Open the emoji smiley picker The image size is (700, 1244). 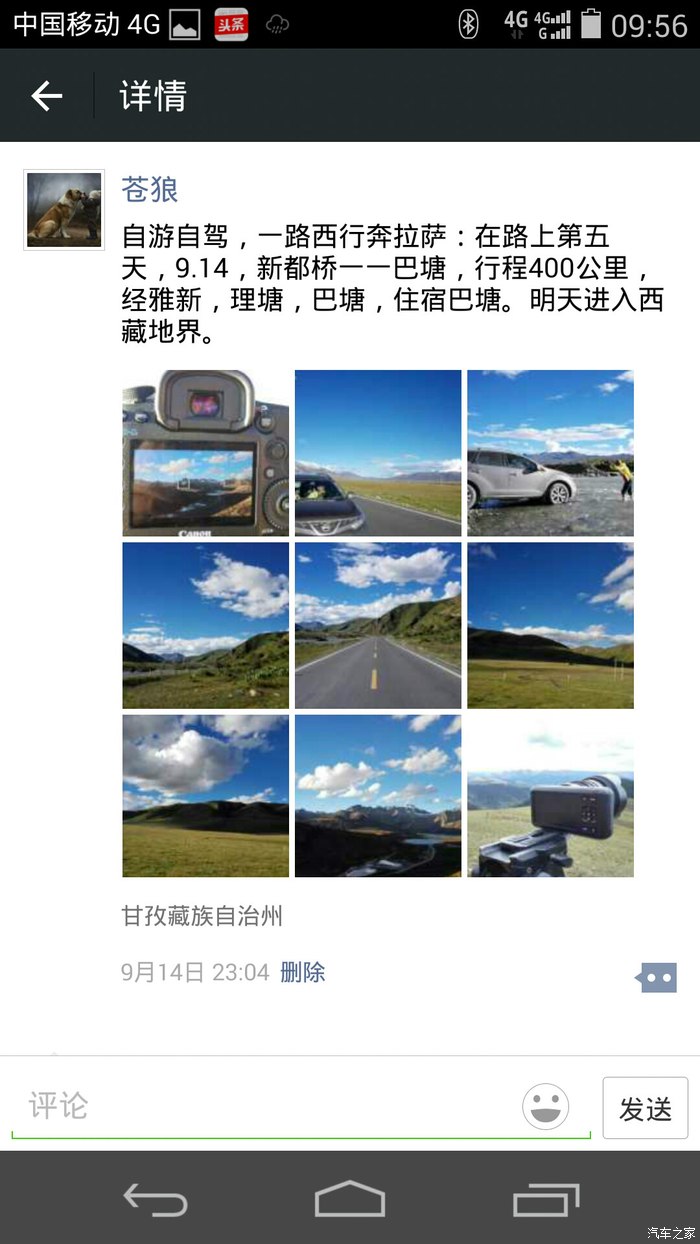pyautogui.click(x=546, y=1107)
